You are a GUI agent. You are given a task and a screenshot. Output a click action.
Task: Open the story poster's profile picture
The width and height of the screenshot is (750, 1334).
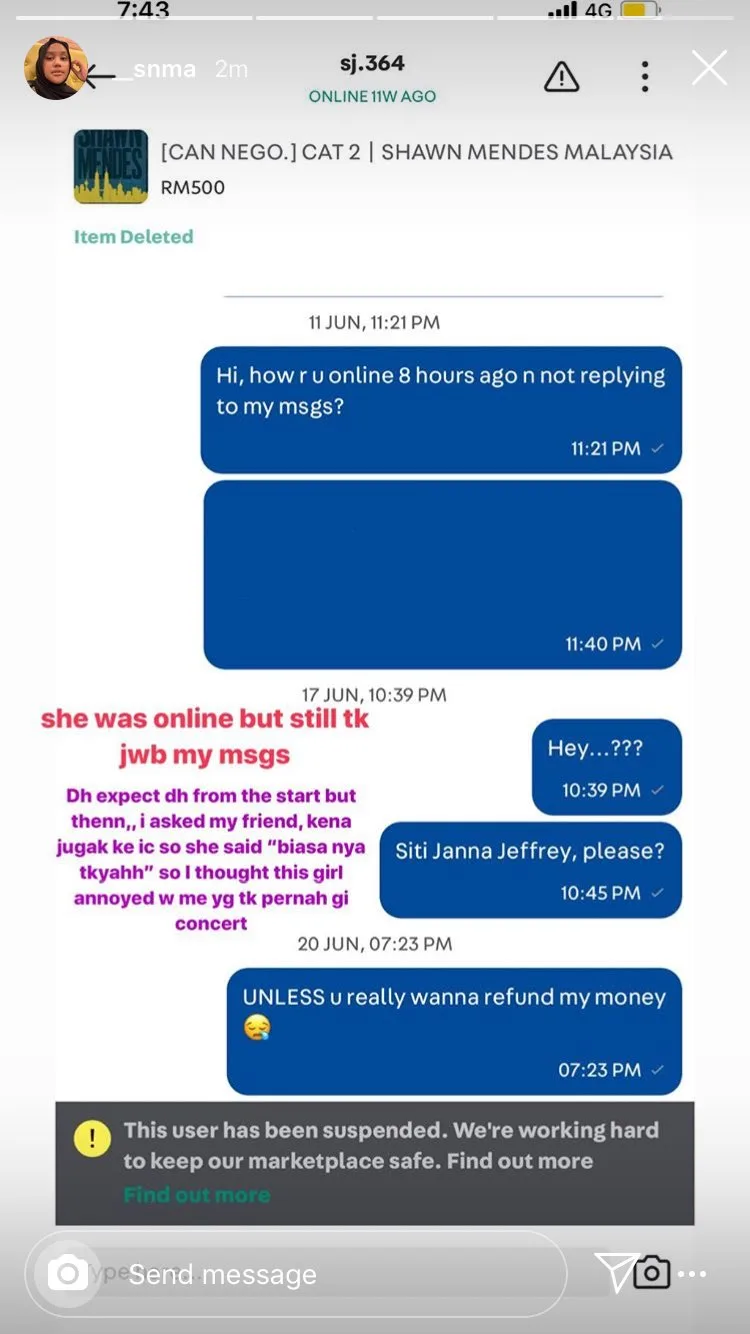point(56,68)
